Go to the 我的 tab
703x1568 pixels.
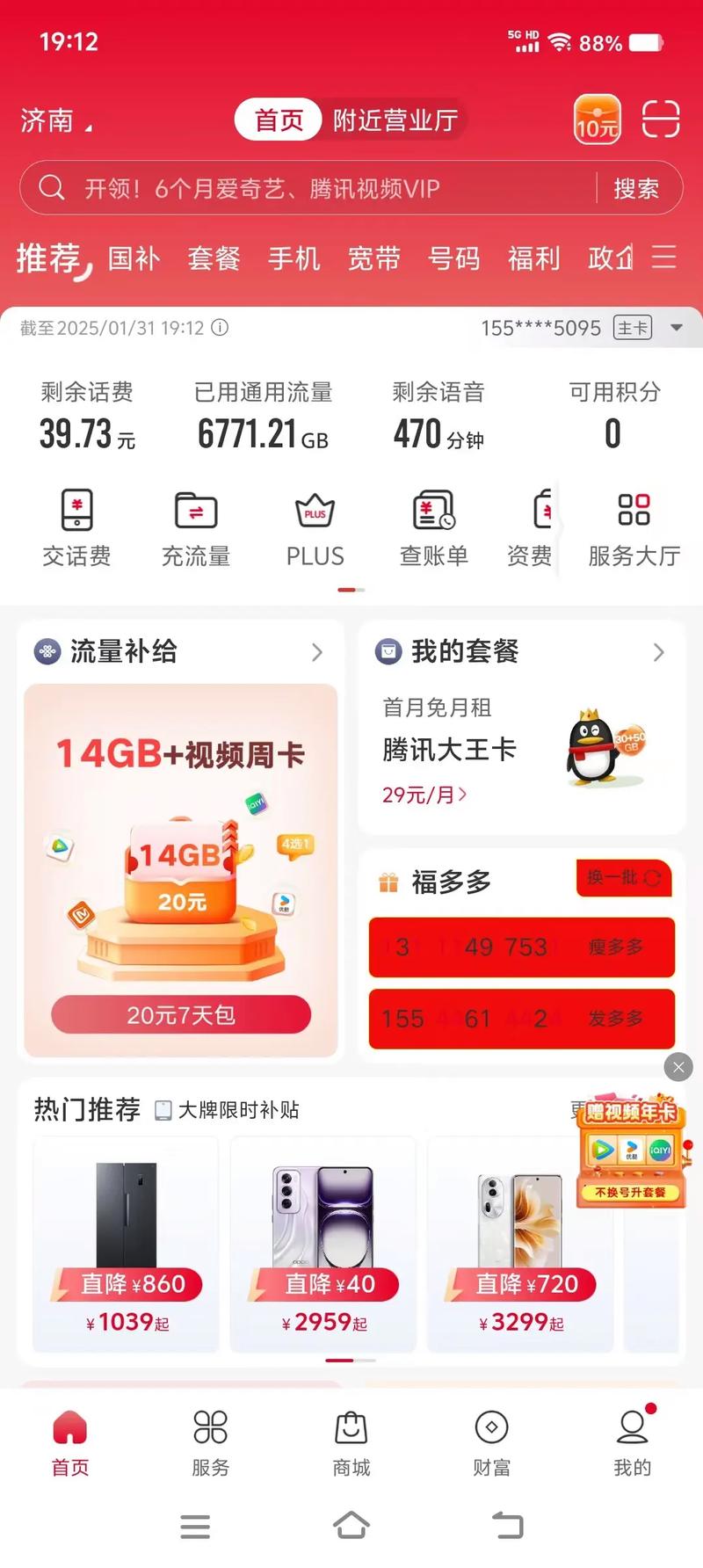[x=632, y=1442]
